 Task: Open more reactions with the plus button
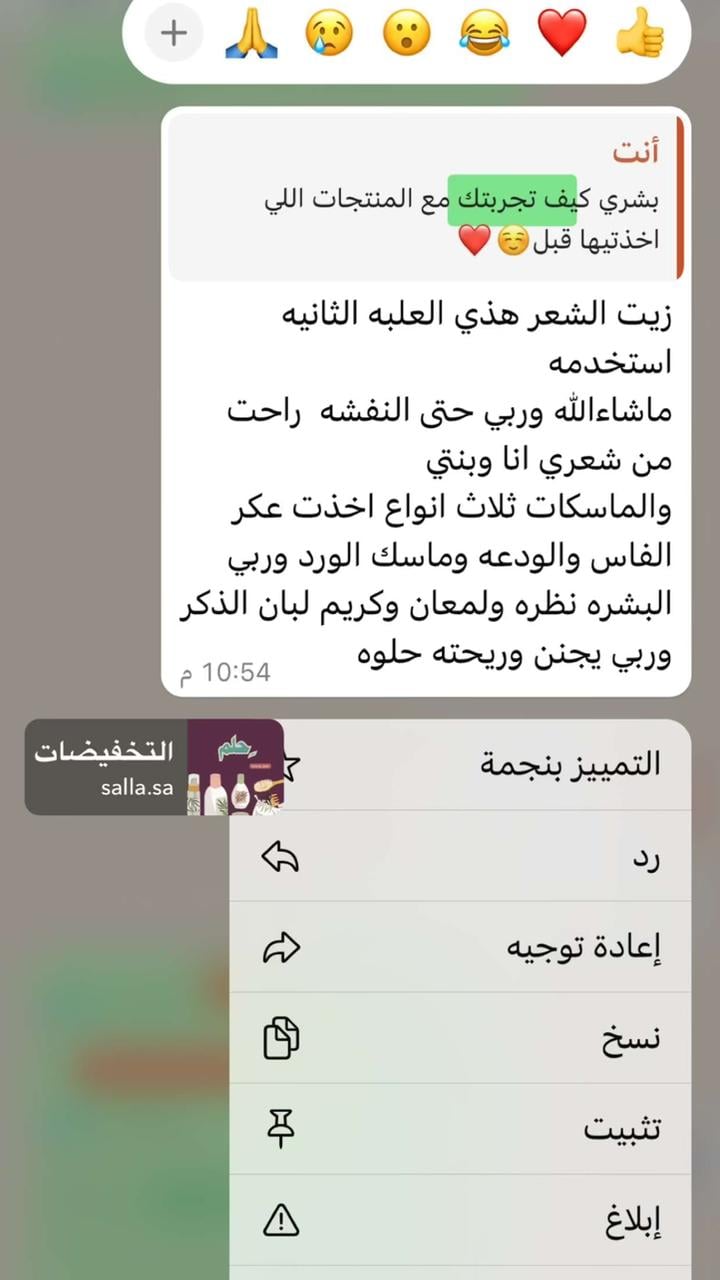click(x=173, y=33)
